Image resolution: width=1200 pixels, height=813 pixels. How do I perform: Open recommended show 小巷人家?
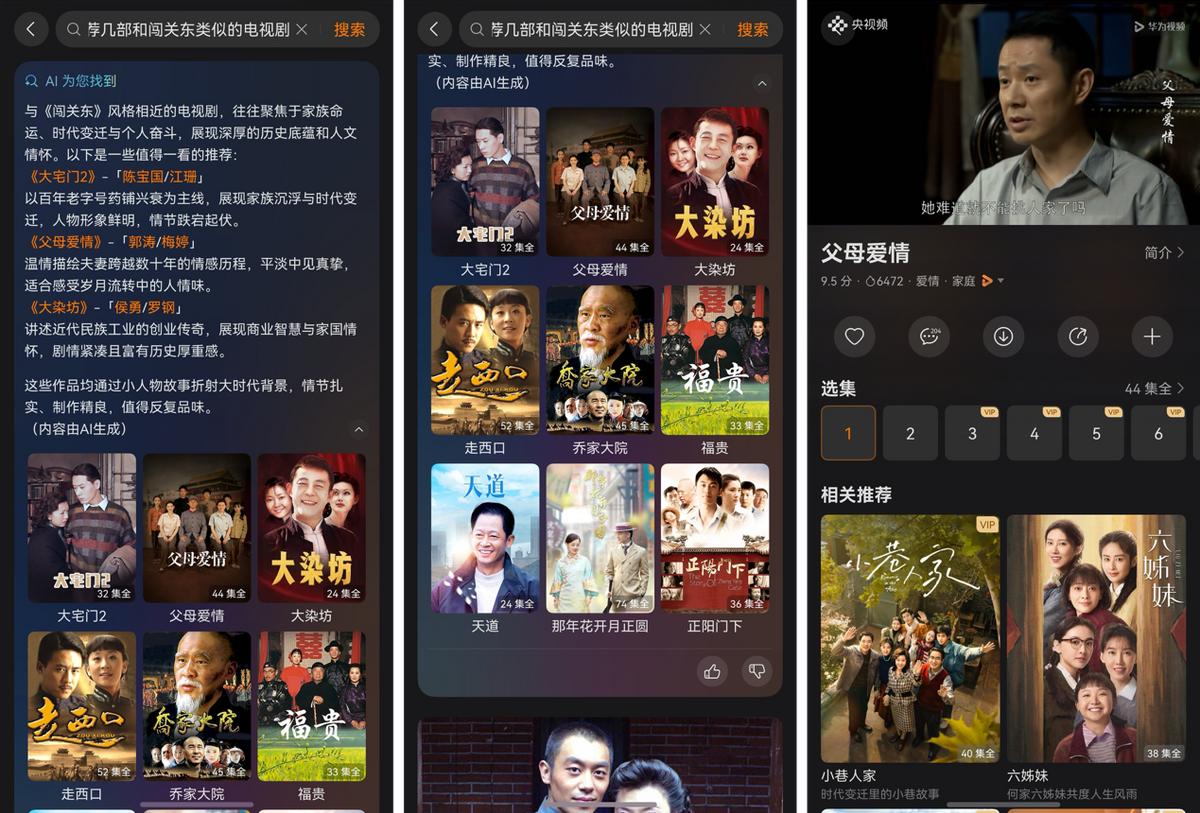tap(911, 639)
